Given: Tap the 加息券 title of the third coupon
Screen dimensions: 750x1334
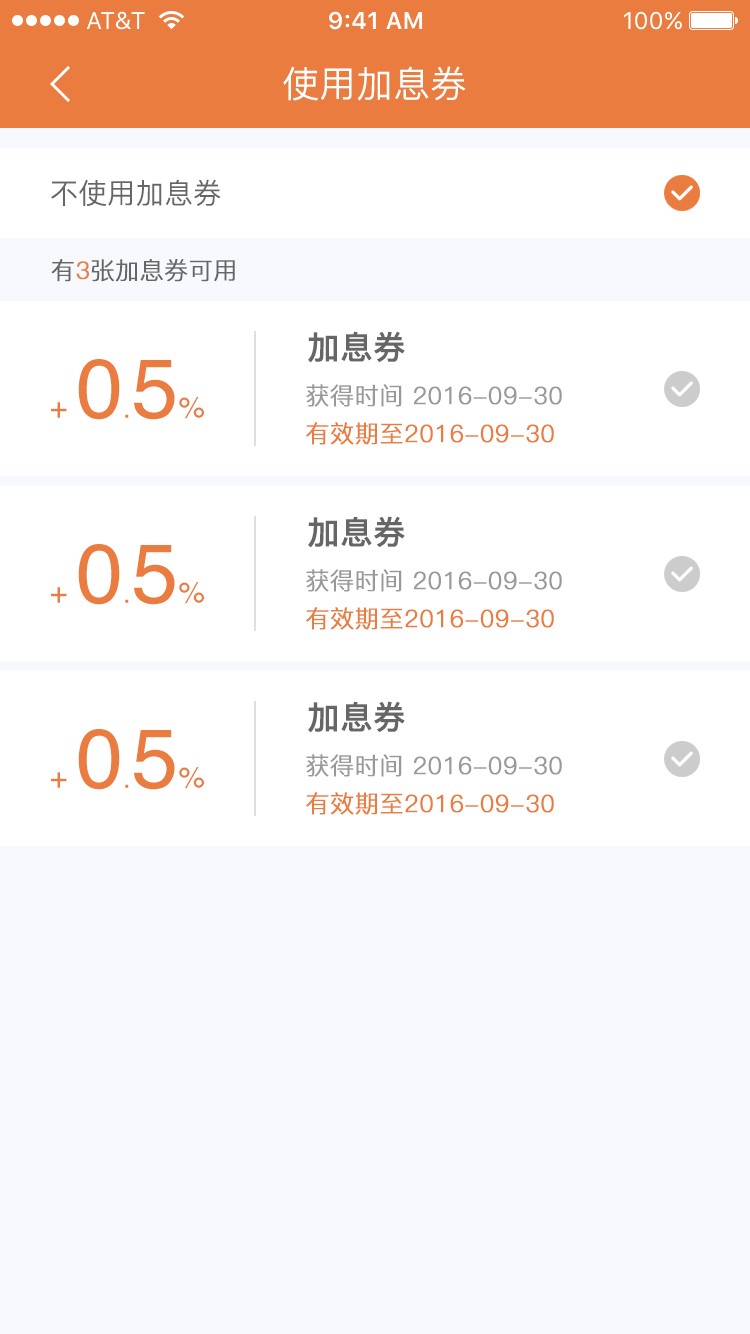Looking at the screenshot, I should click(x=354, y=718).
